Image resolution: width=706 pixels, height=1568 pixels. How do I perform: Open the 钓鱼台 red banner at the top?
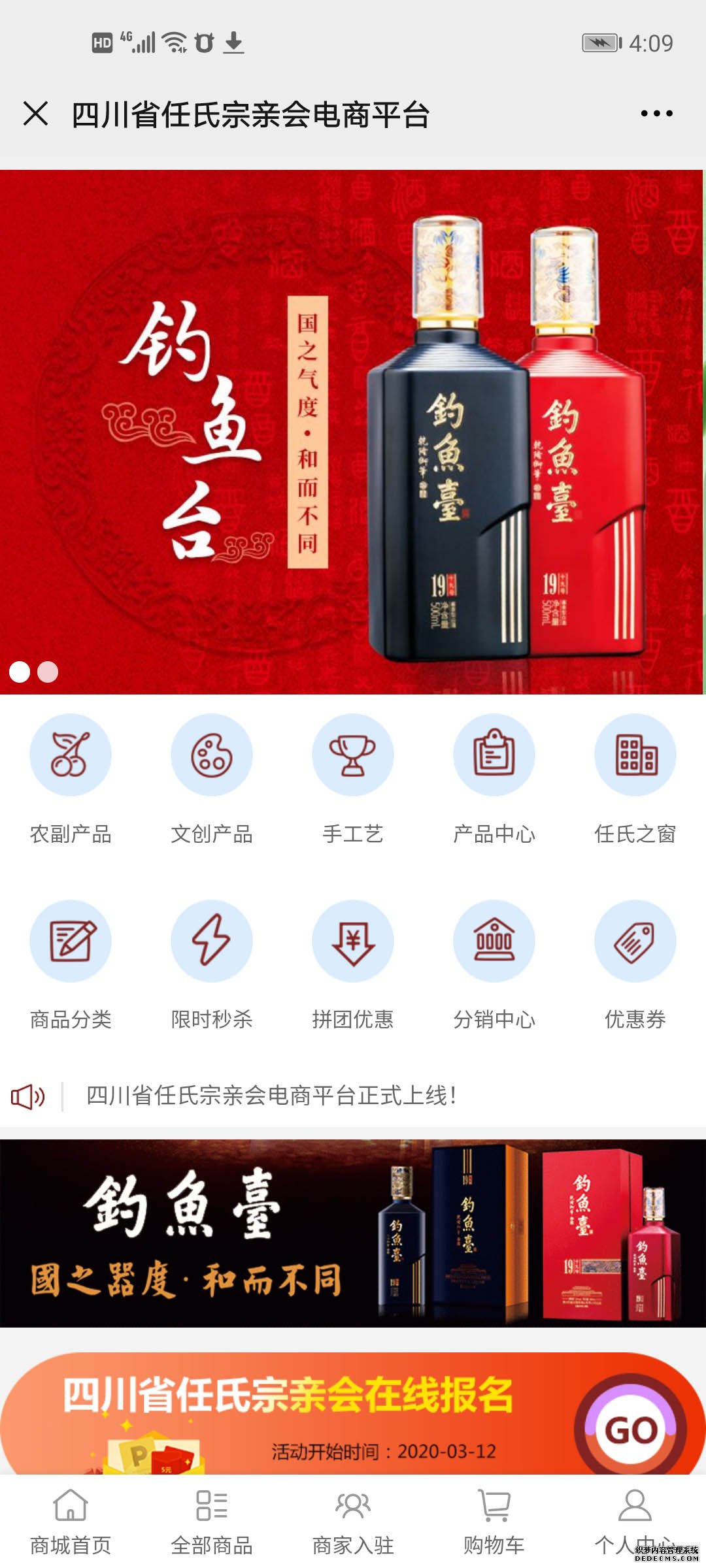(353, 431)
